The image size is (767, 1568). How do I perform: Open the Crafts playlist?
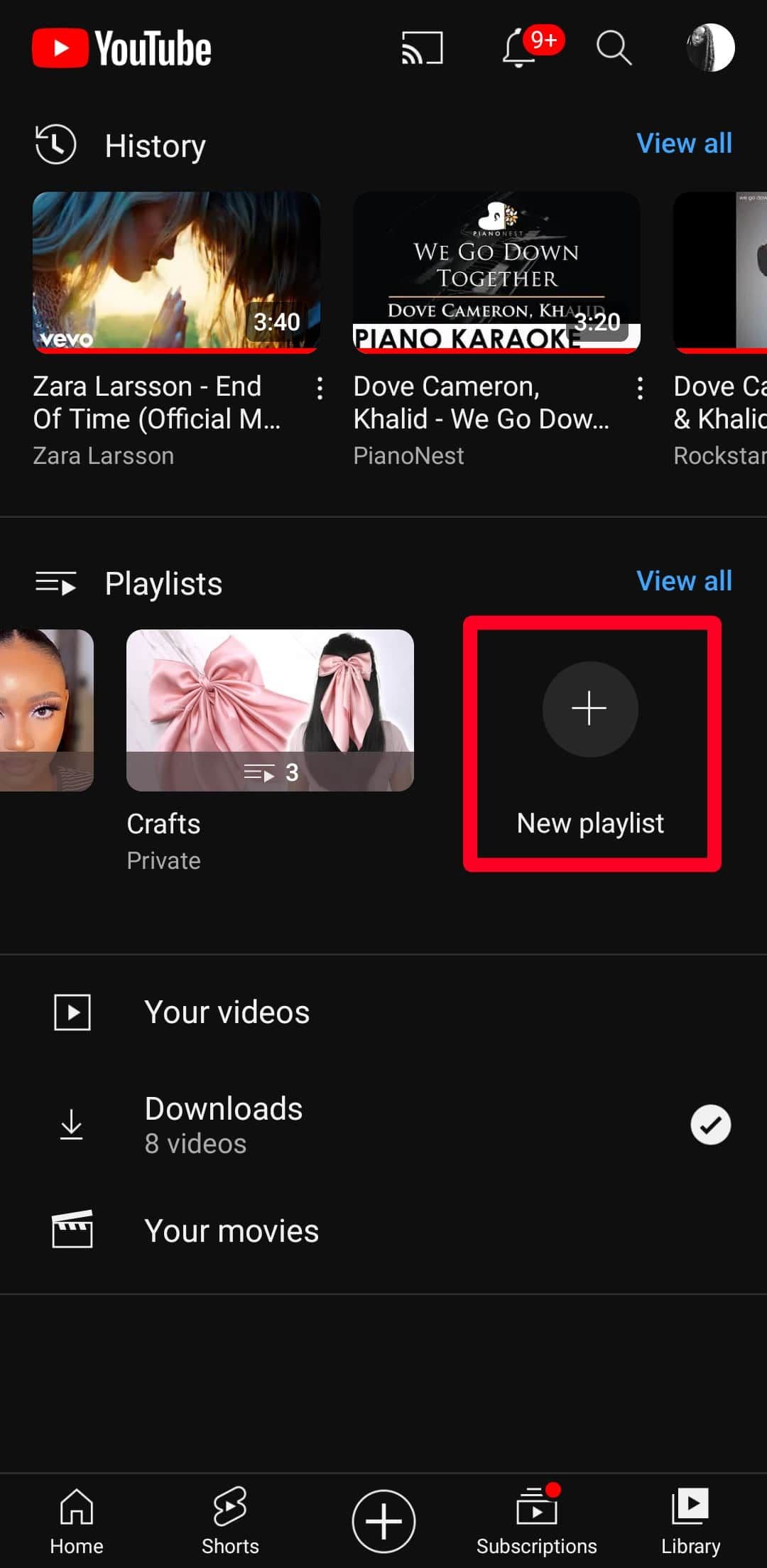pos(270,710)
